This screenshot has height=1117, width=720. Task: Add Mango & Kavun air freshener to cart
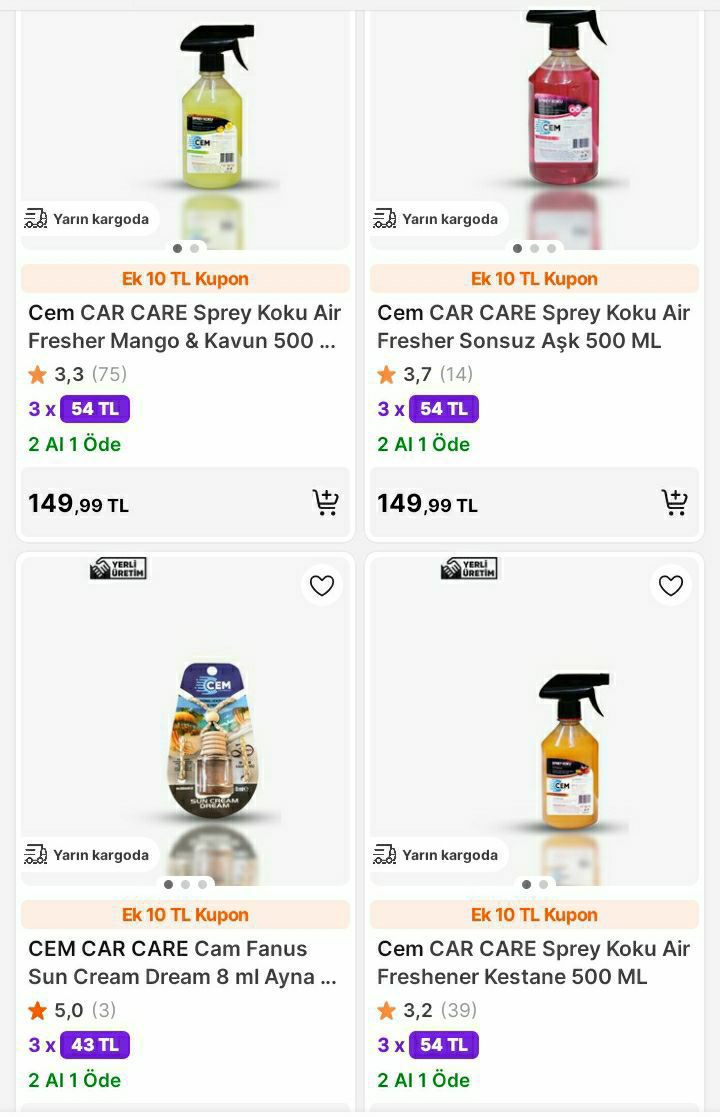(325, 502)
